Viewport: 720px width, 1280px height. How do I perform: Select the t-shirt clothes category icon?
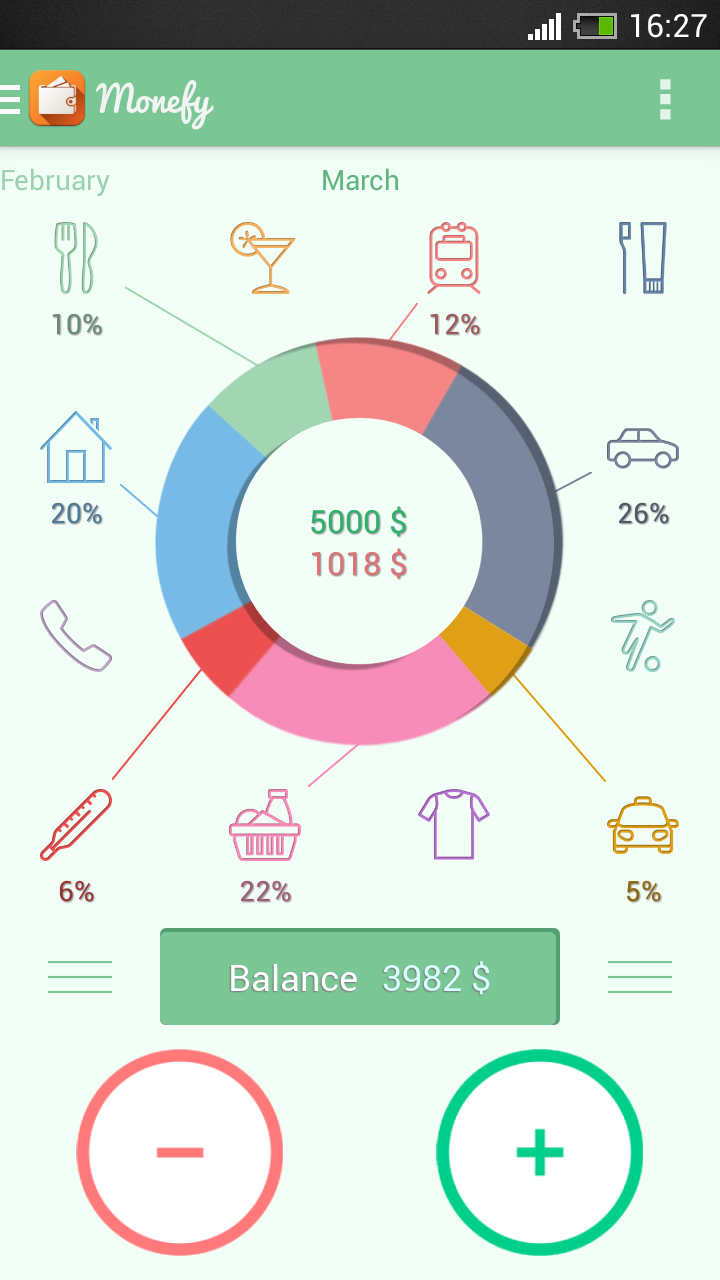[454, 824]
